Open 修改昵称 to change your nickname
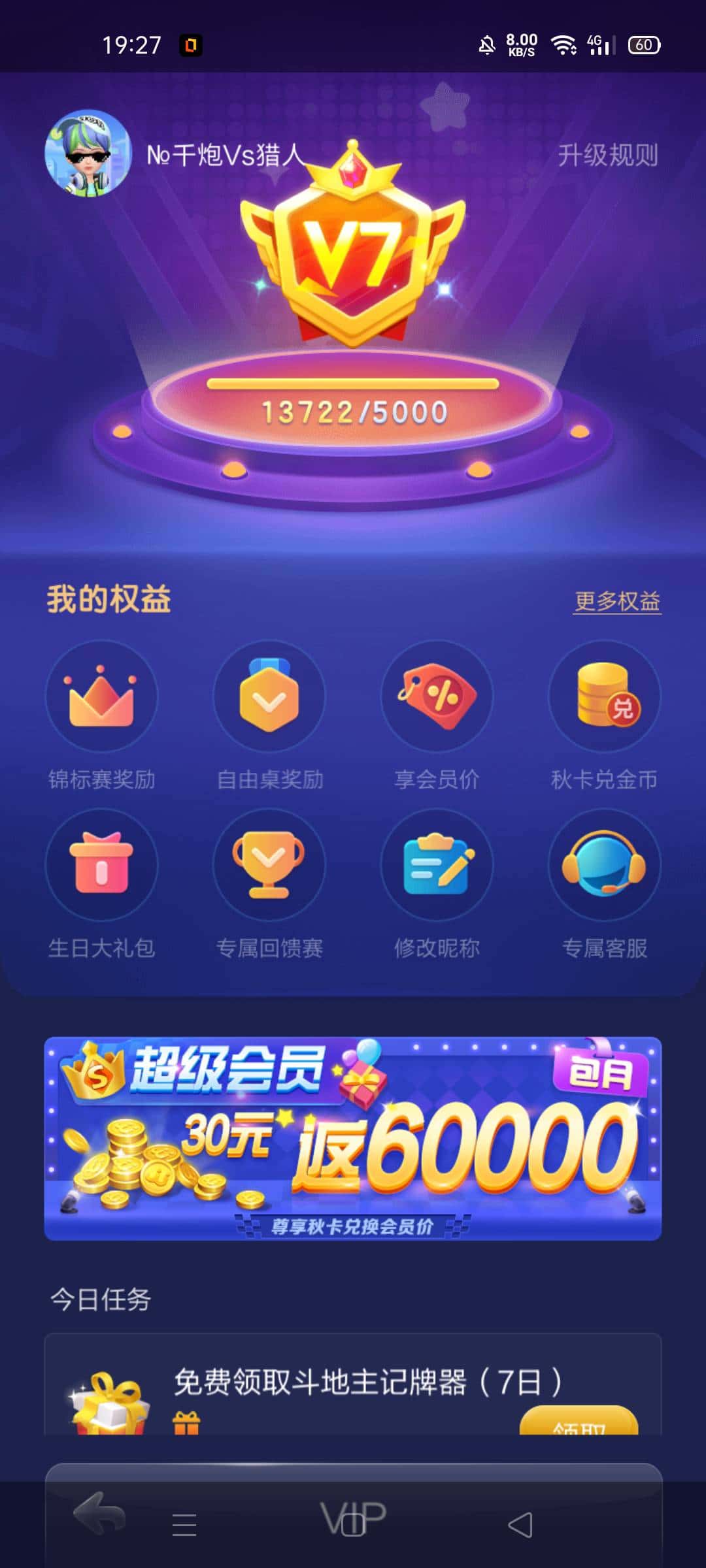The width and height of the screenshot is (706, 1568). [x=437, y=864]
